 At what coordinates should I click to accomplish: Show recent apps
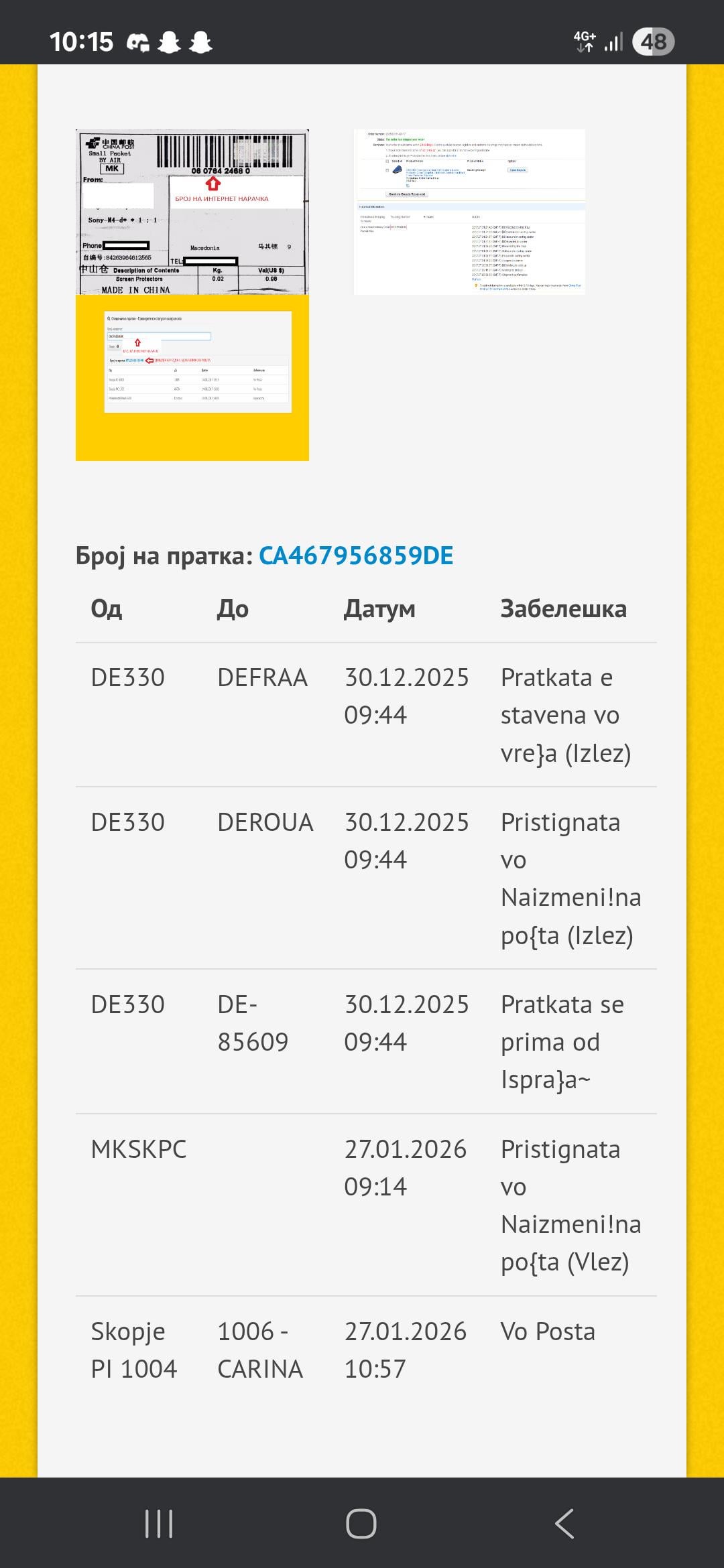click(x=159, y=1524)
